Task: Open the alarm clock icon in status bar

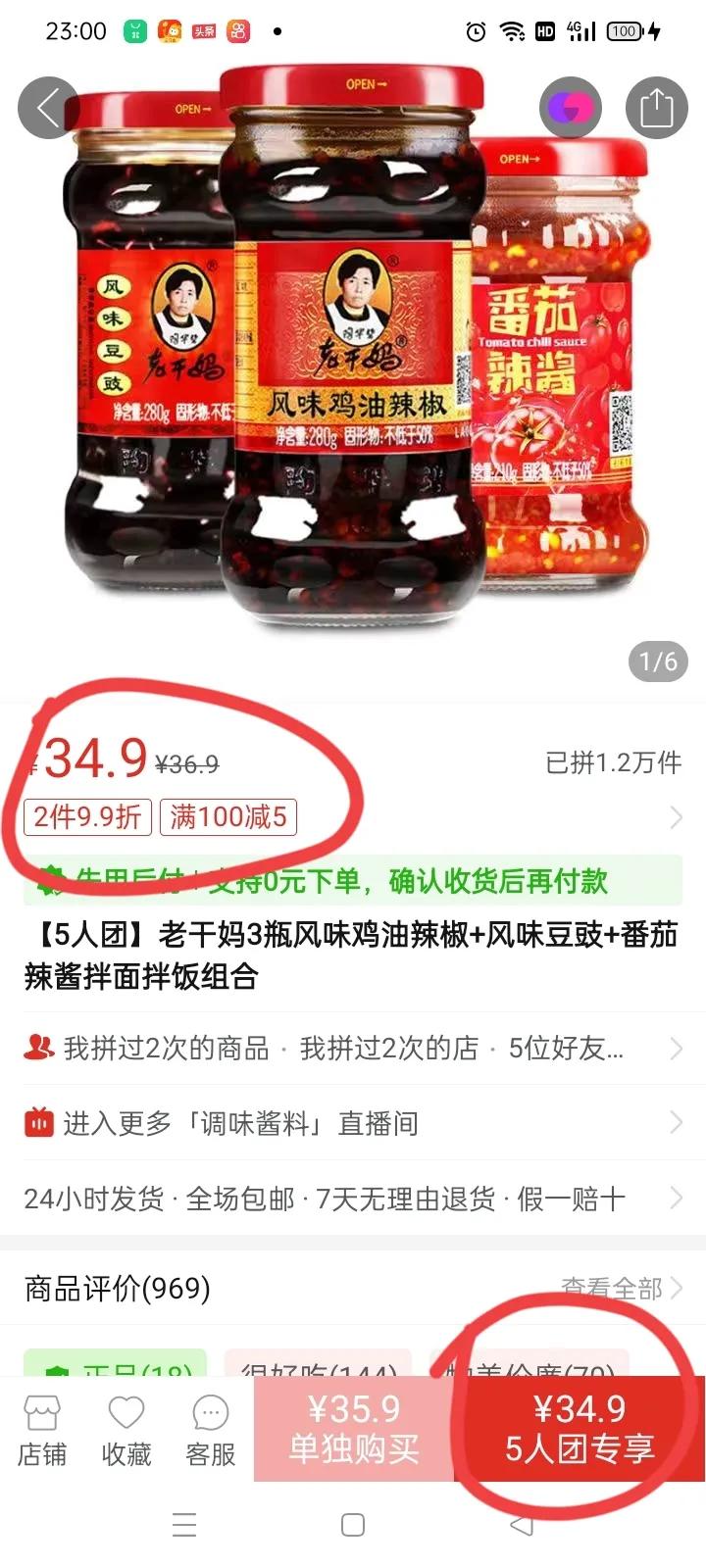Action: (474, 31)
